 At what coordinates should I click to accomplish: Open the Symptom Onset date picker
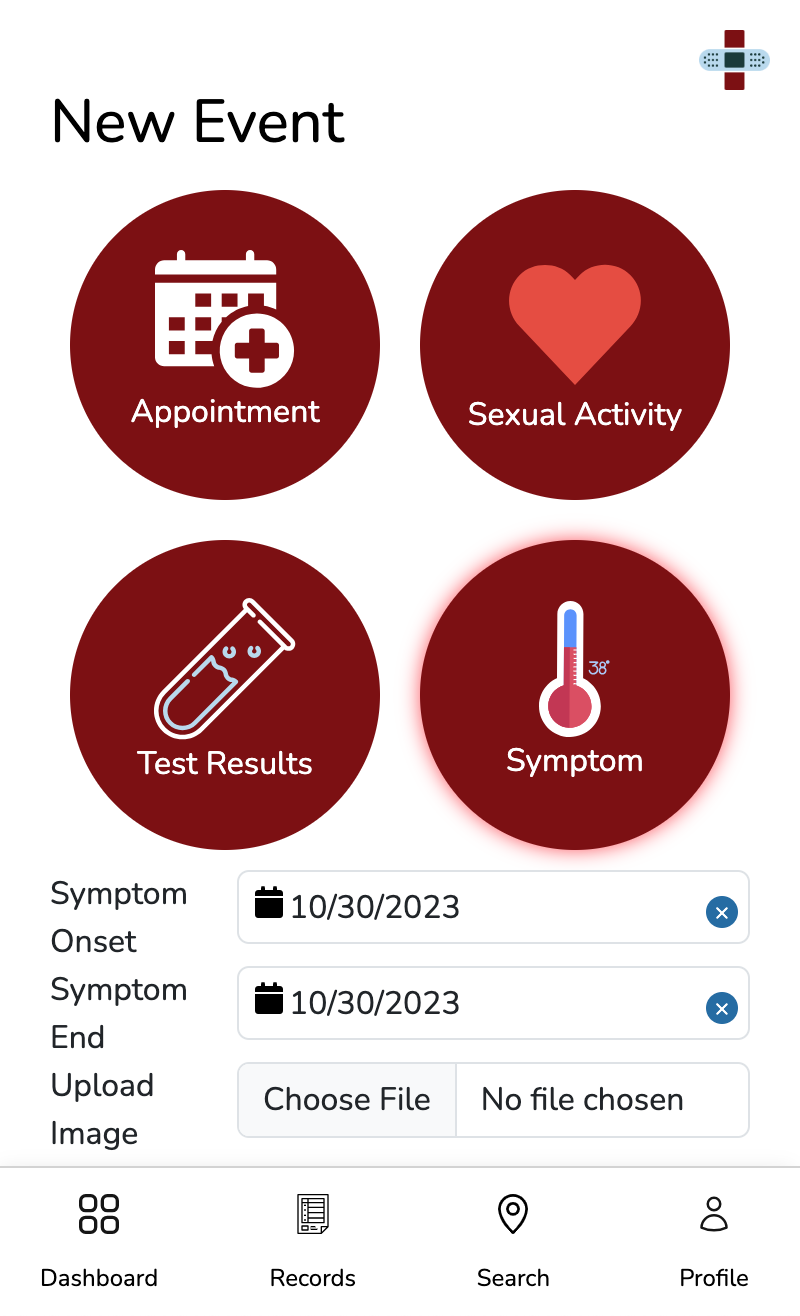tap(470, 907)
